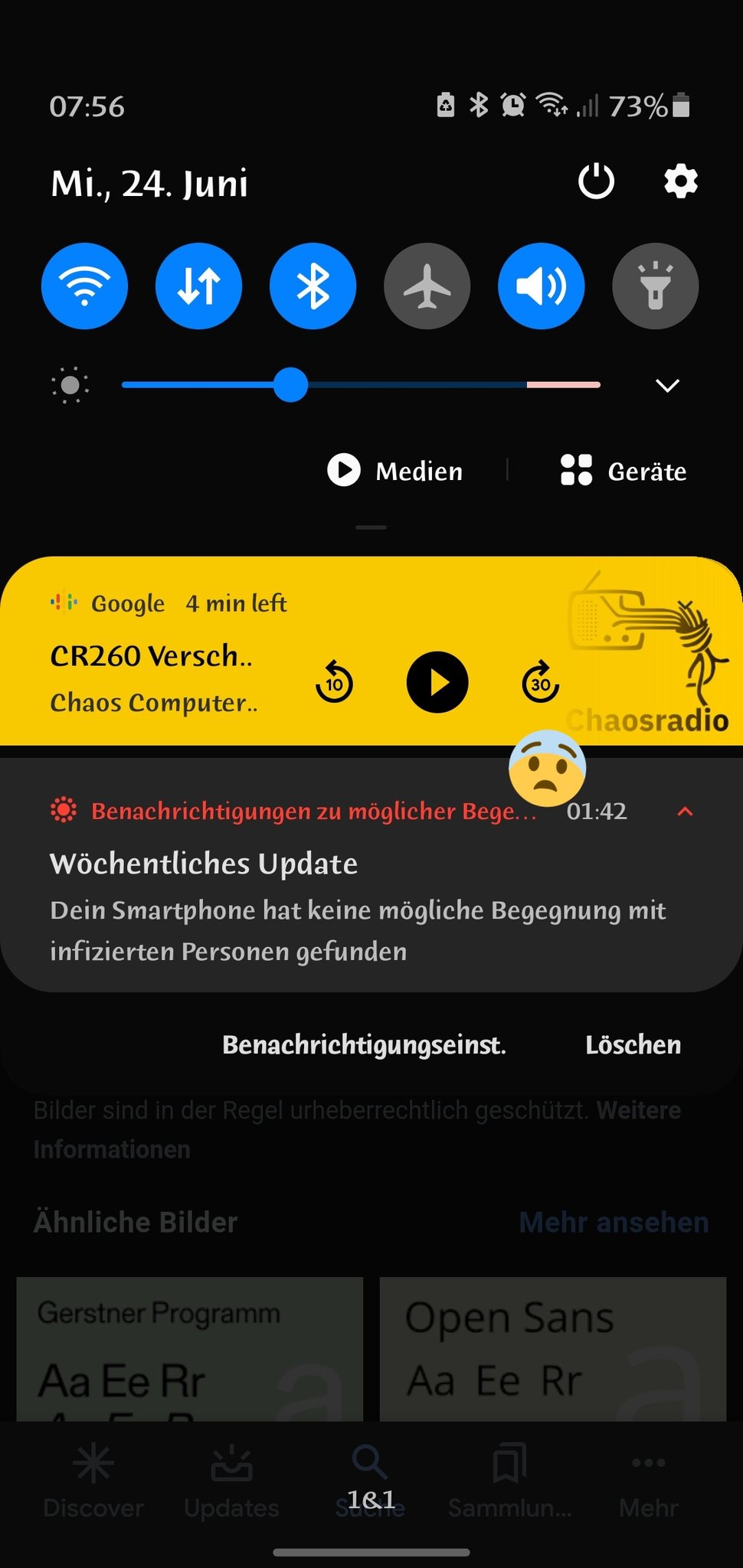Clear notifications with Löschen
This screenshot has height=1568, width=743.
(x=633, y=1045)
